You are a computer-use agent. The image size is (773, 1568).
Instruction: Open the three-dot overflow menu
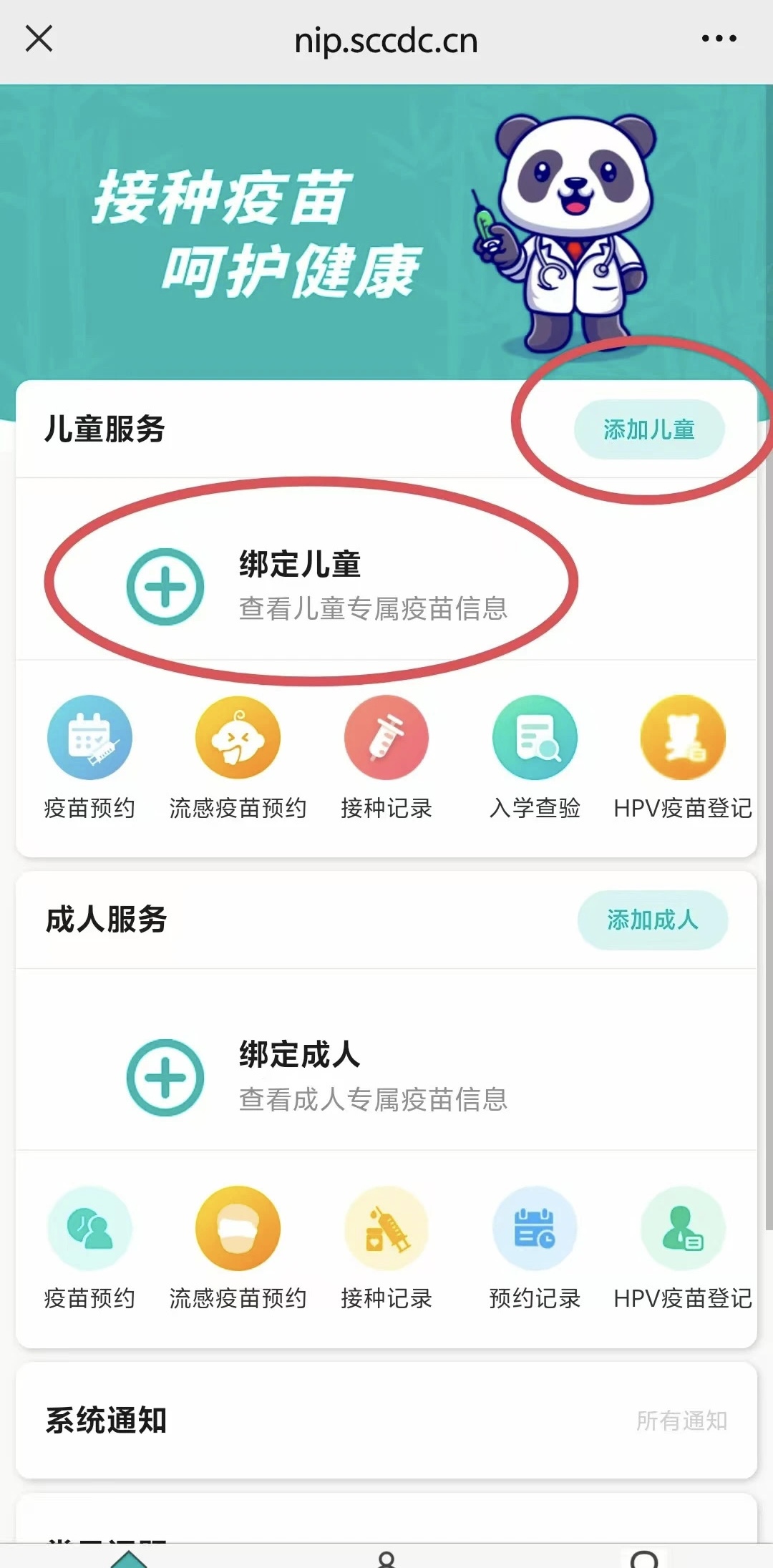(719, 39)
